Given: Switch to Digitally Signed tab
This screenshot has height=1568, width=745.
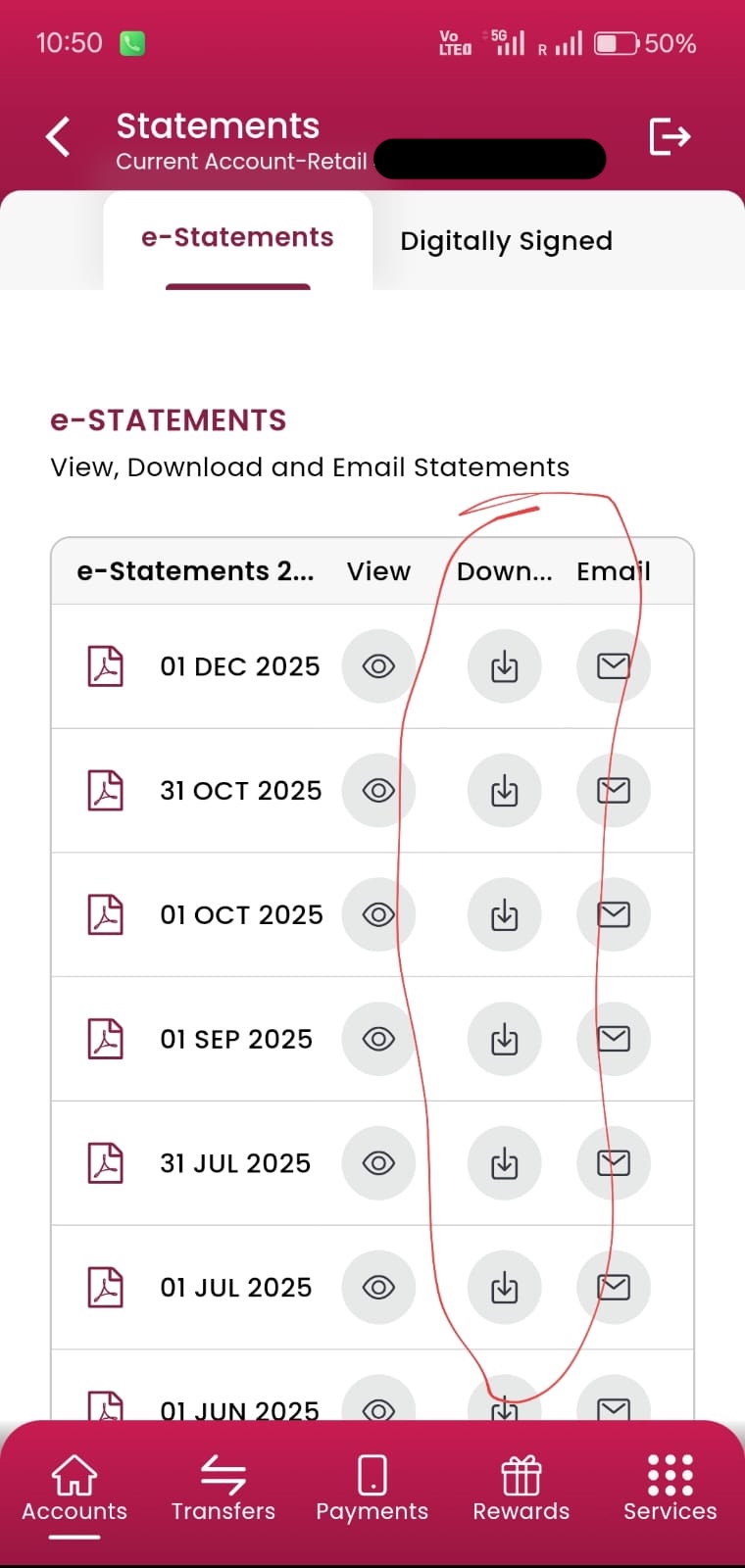Looking at the screenshot, I should click(506, 241).
